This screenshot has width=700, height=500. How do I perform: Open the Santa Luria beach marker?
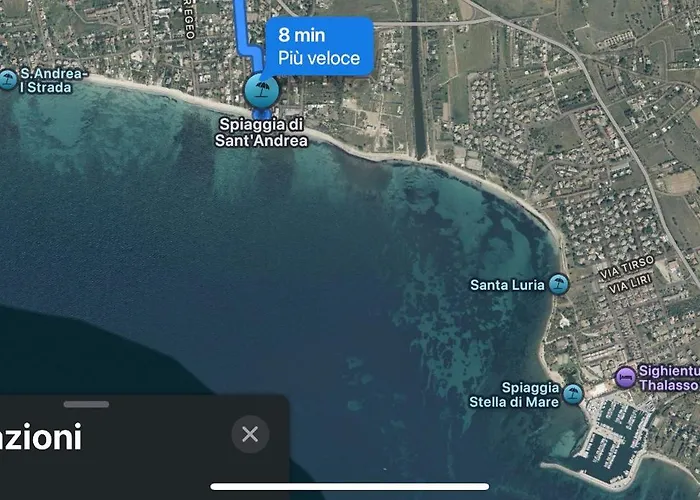point(559,285)
